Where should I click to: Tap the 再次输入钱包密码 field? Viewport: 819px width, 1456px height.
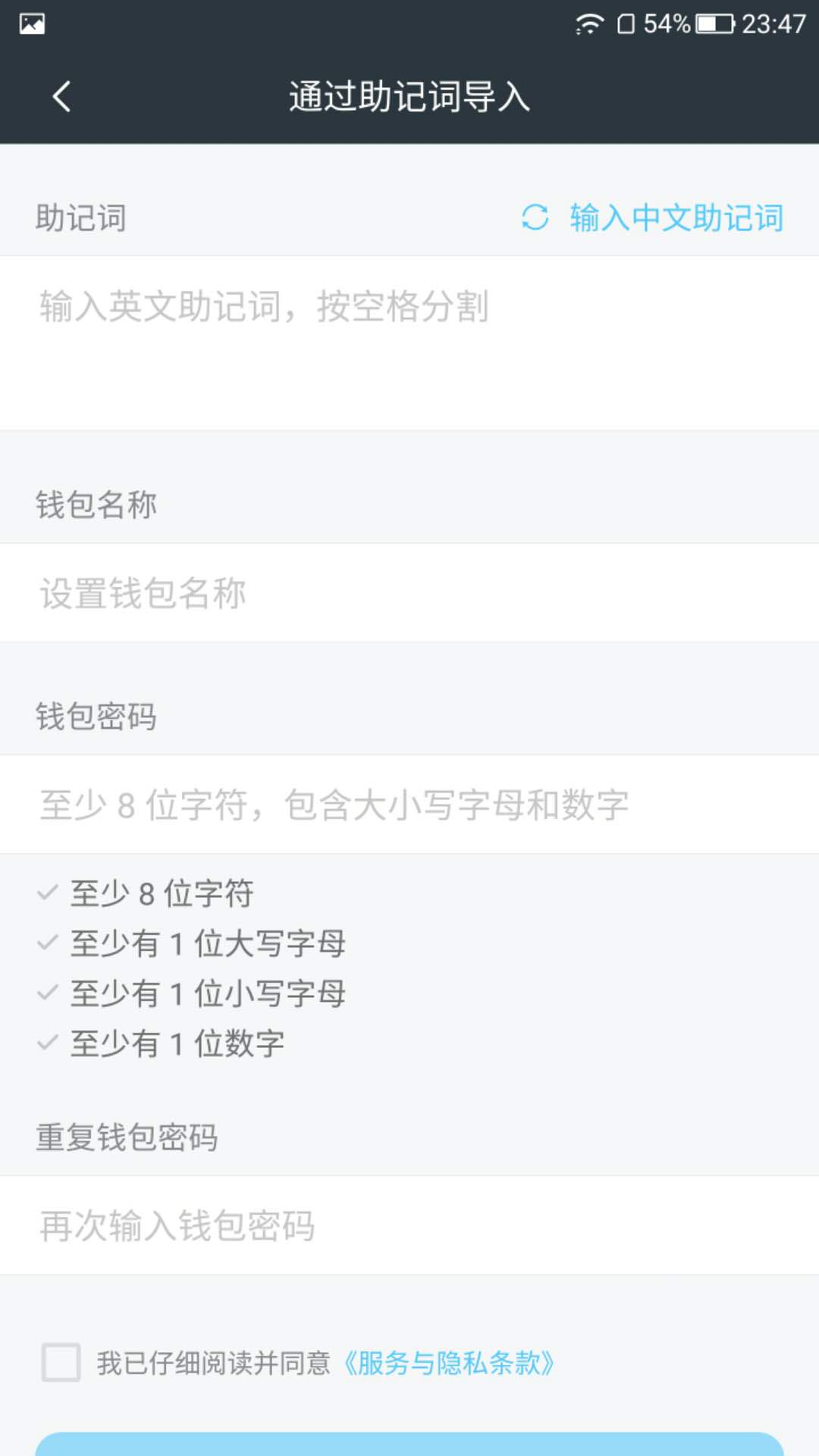point(409,1225)
